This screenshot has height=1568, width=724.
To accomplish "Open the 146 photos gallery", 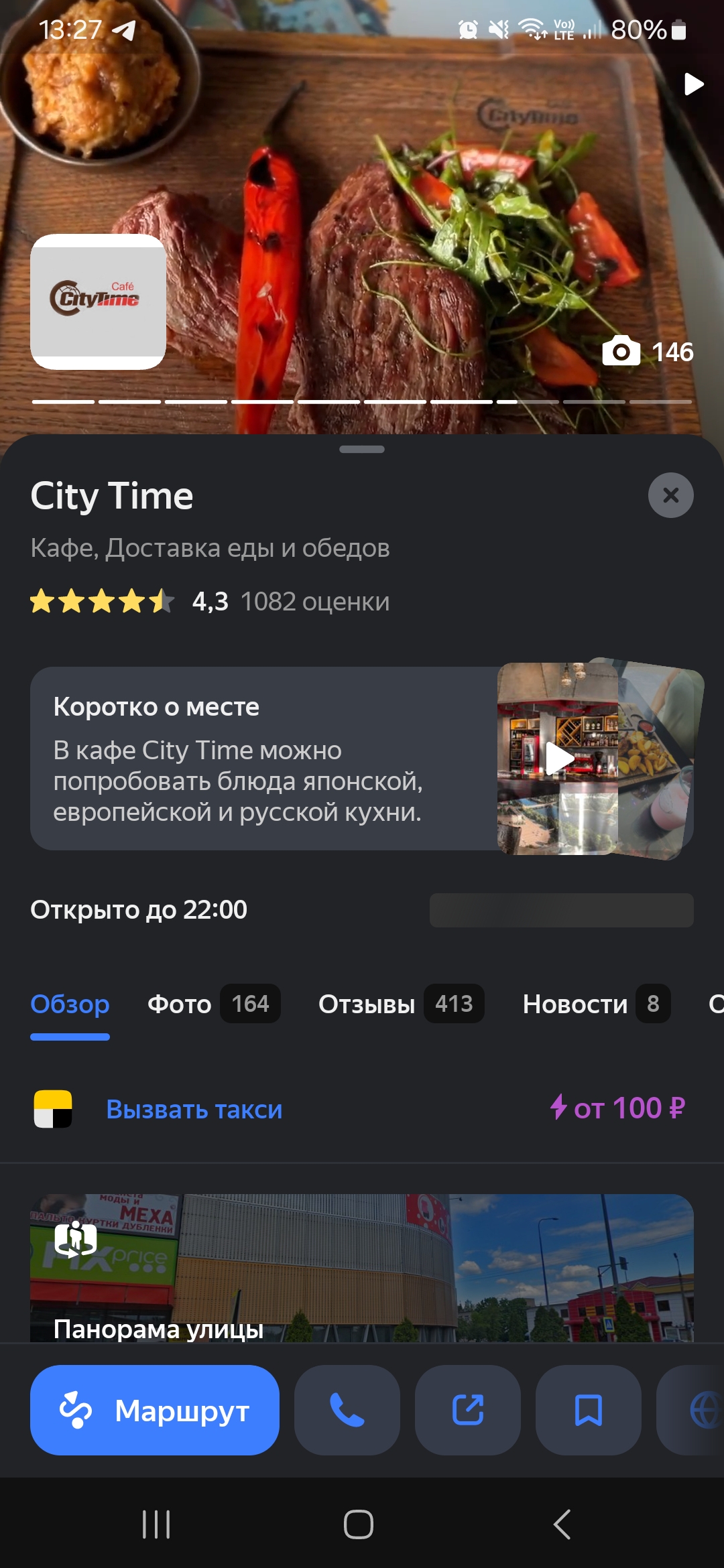I will [x=648, y=352].
